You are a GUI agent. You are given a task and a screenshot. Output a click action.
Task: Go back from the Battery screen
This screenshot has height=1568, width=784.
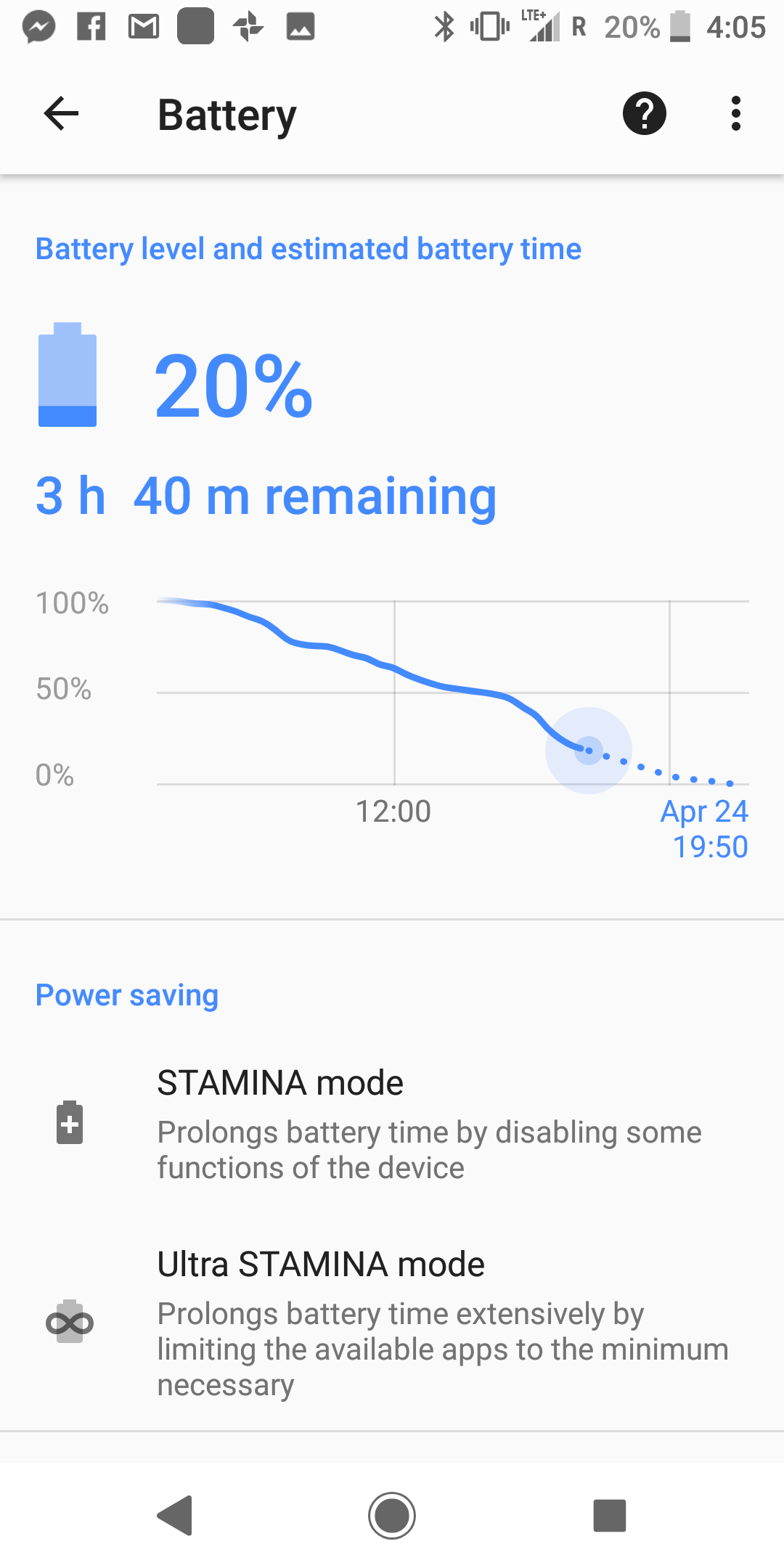[61, 114]
